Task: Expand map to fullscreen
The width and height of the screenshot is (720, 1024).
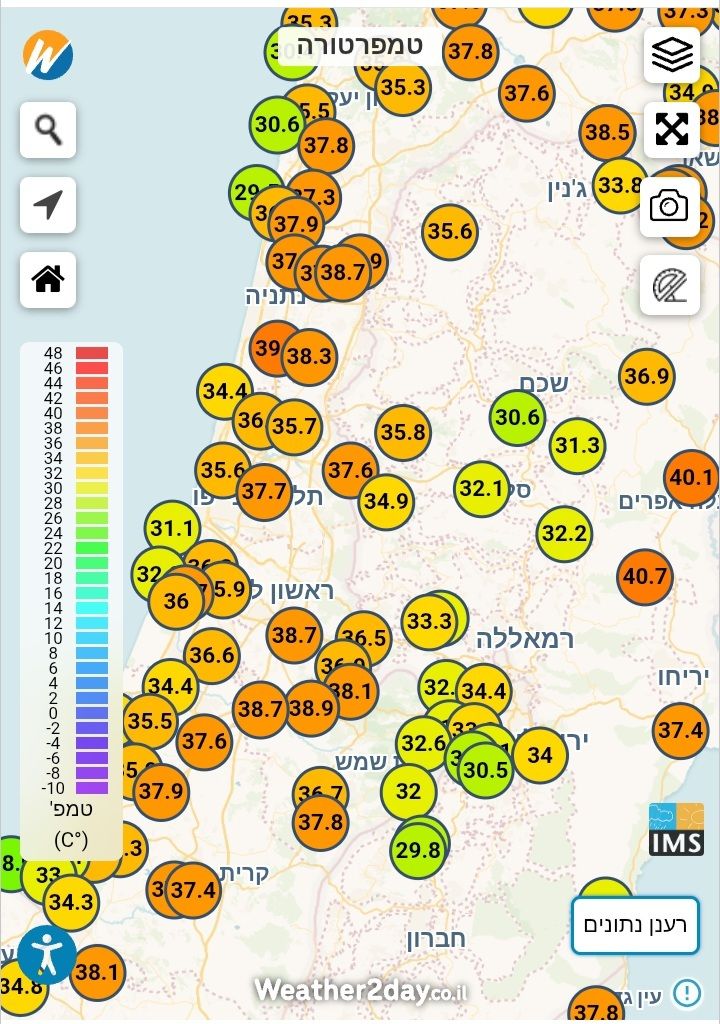Action: point(671,130)
